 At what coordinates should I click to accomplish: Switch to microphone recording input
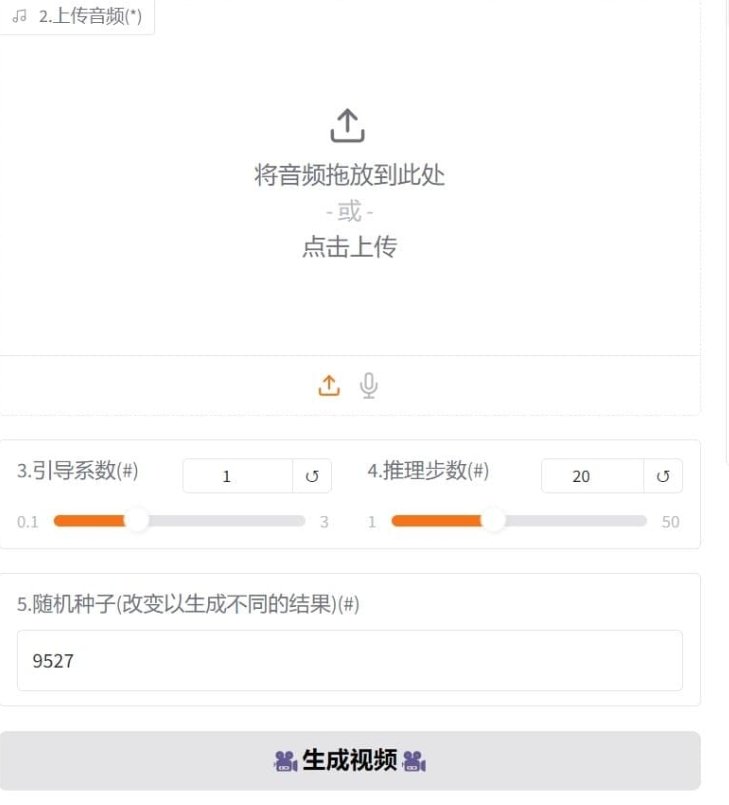click(369, 386)
